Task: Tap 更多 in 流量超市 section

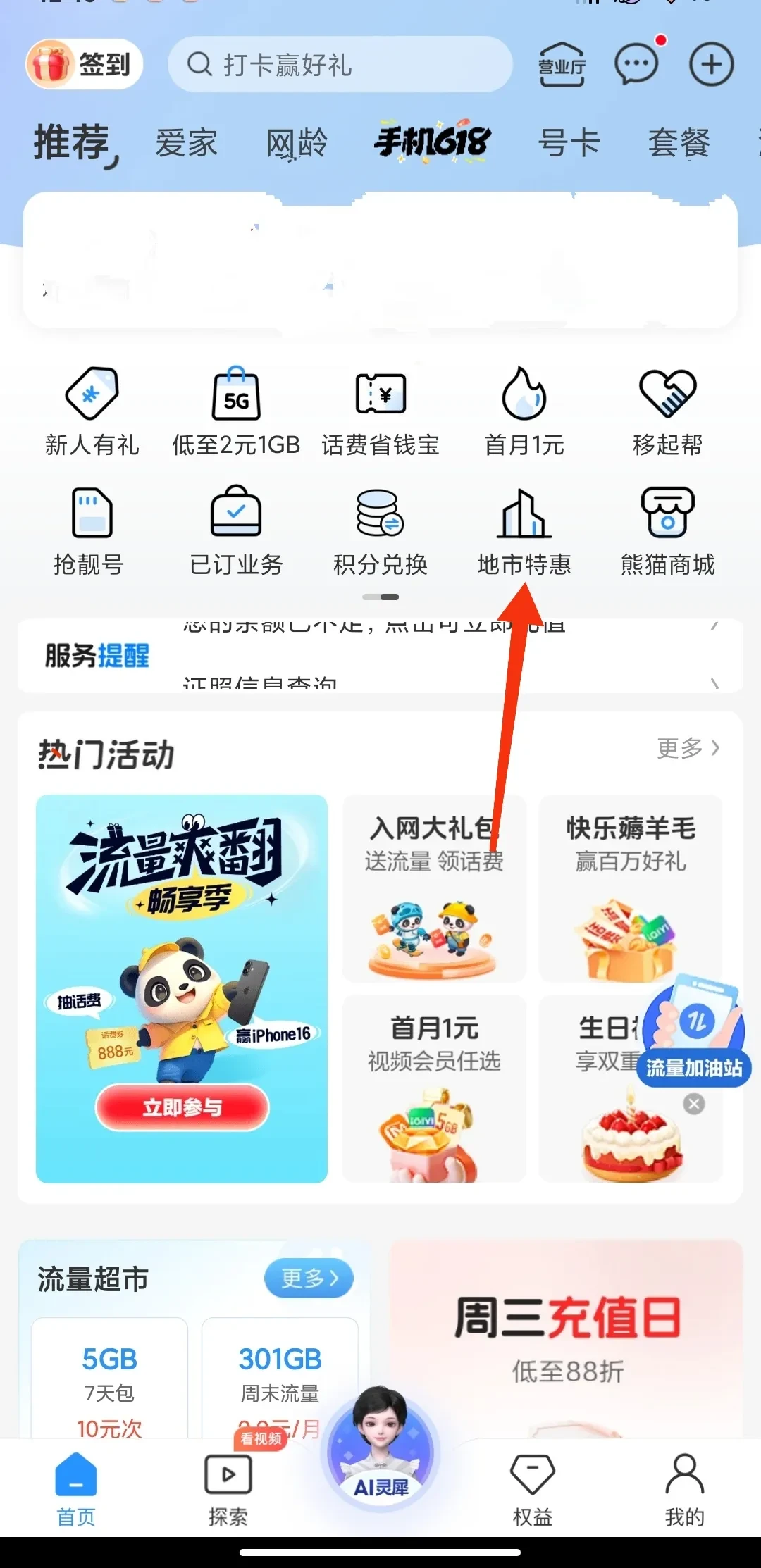Action: tap(309, 1278)
